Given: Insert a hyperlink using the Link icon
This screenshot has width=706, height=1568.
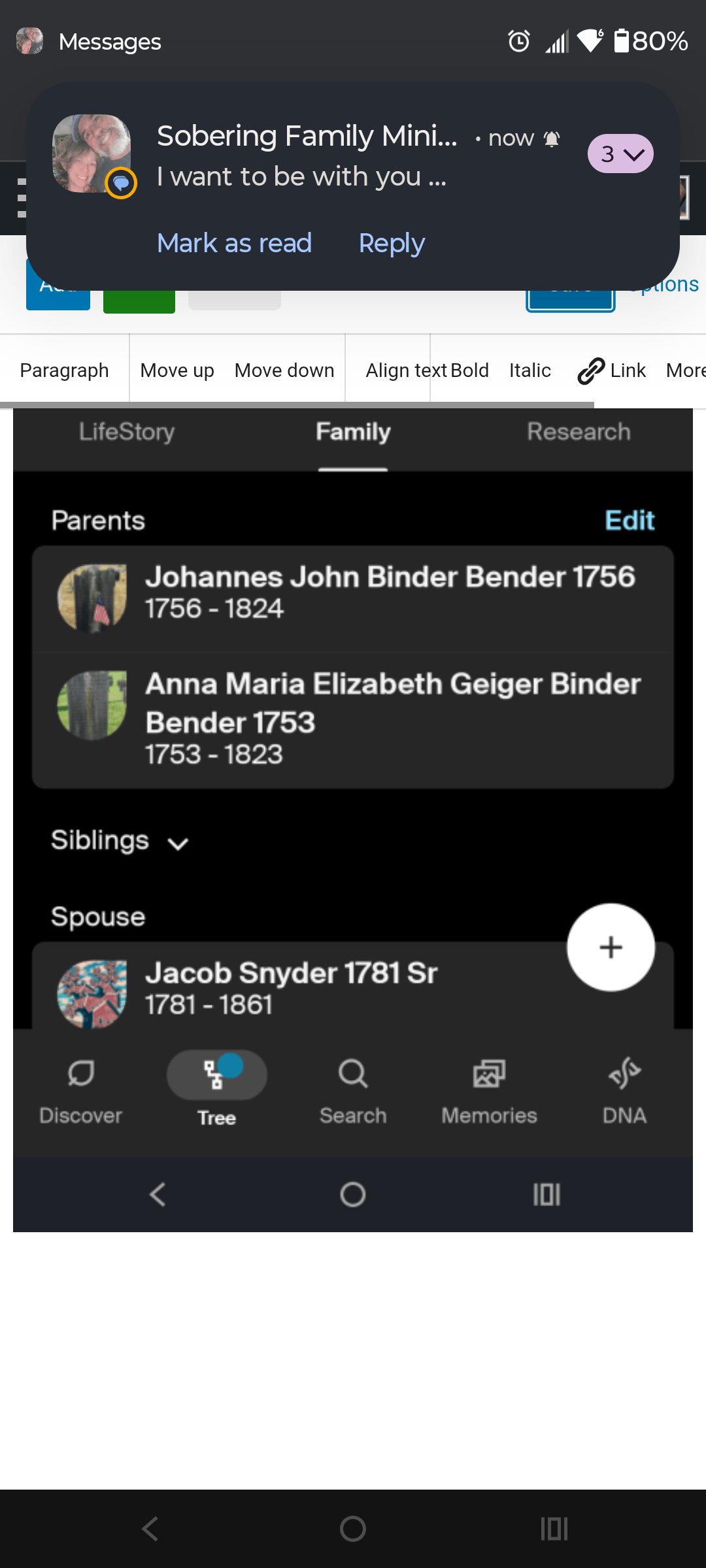Looking at the screenshot, I should pyautogui.click(x=590, y=370).
